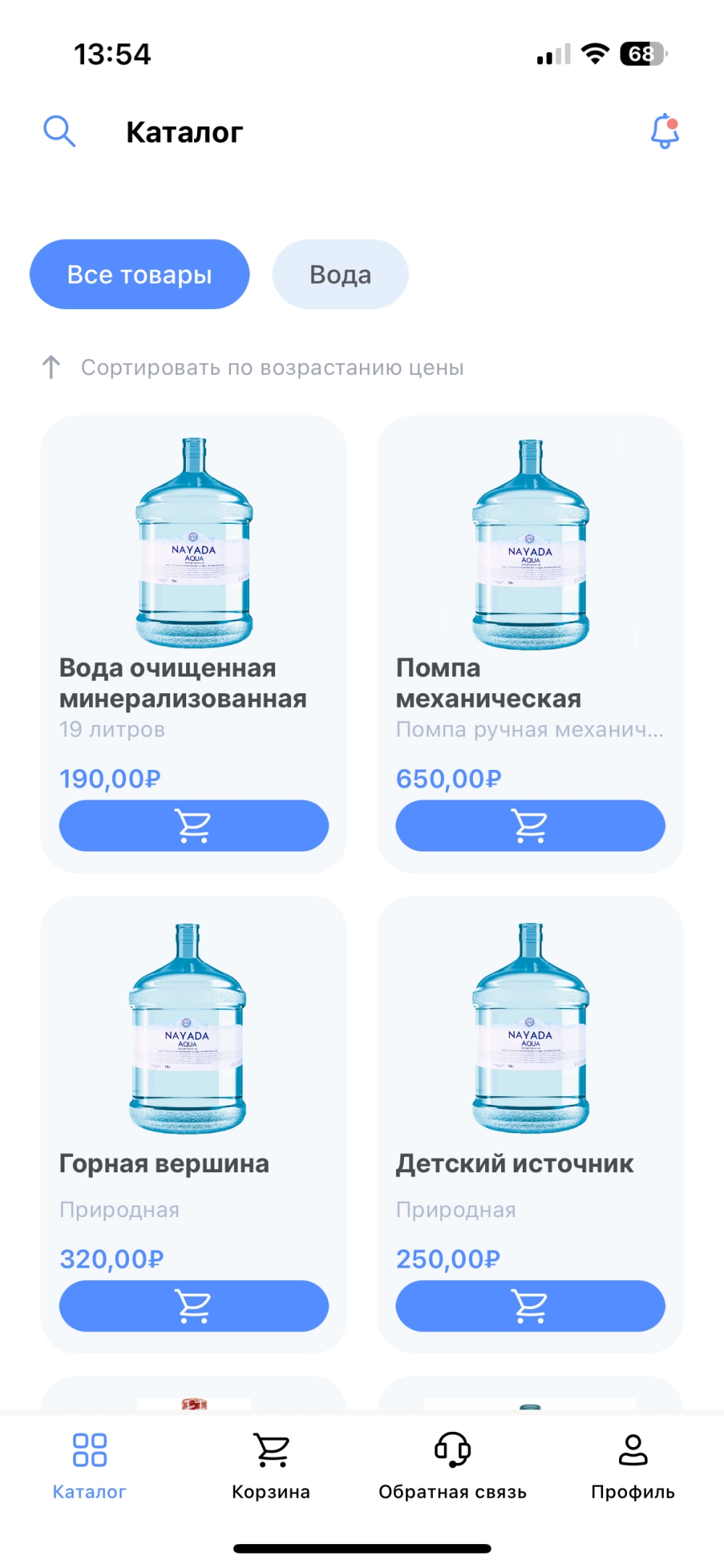Image resolution: width=724 pixels, height=1568 pixels.
Task: Open the Профиль tab
Action: pos(633,1465)
